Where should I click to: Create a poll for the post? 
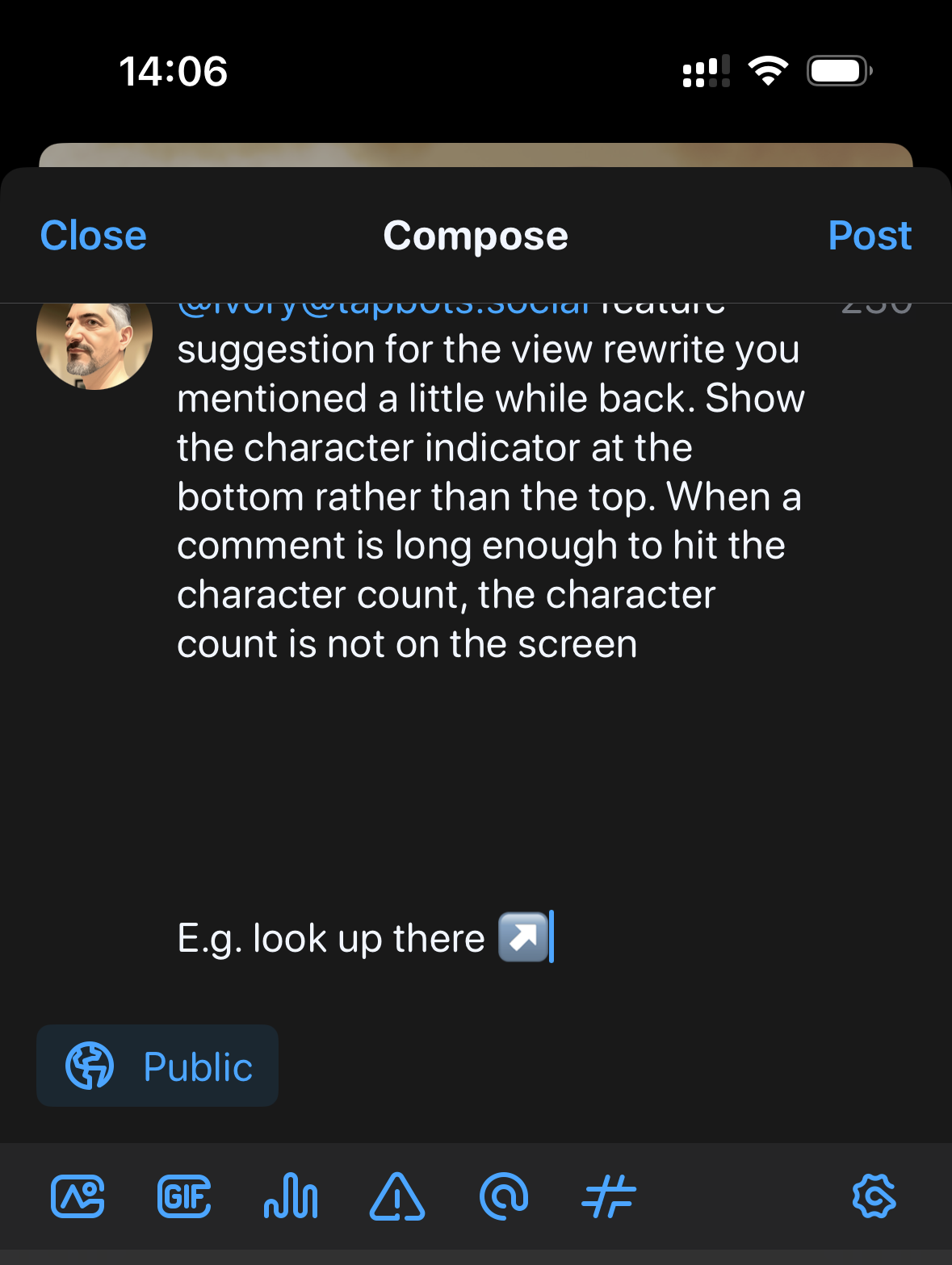[x=291, y=1196]
